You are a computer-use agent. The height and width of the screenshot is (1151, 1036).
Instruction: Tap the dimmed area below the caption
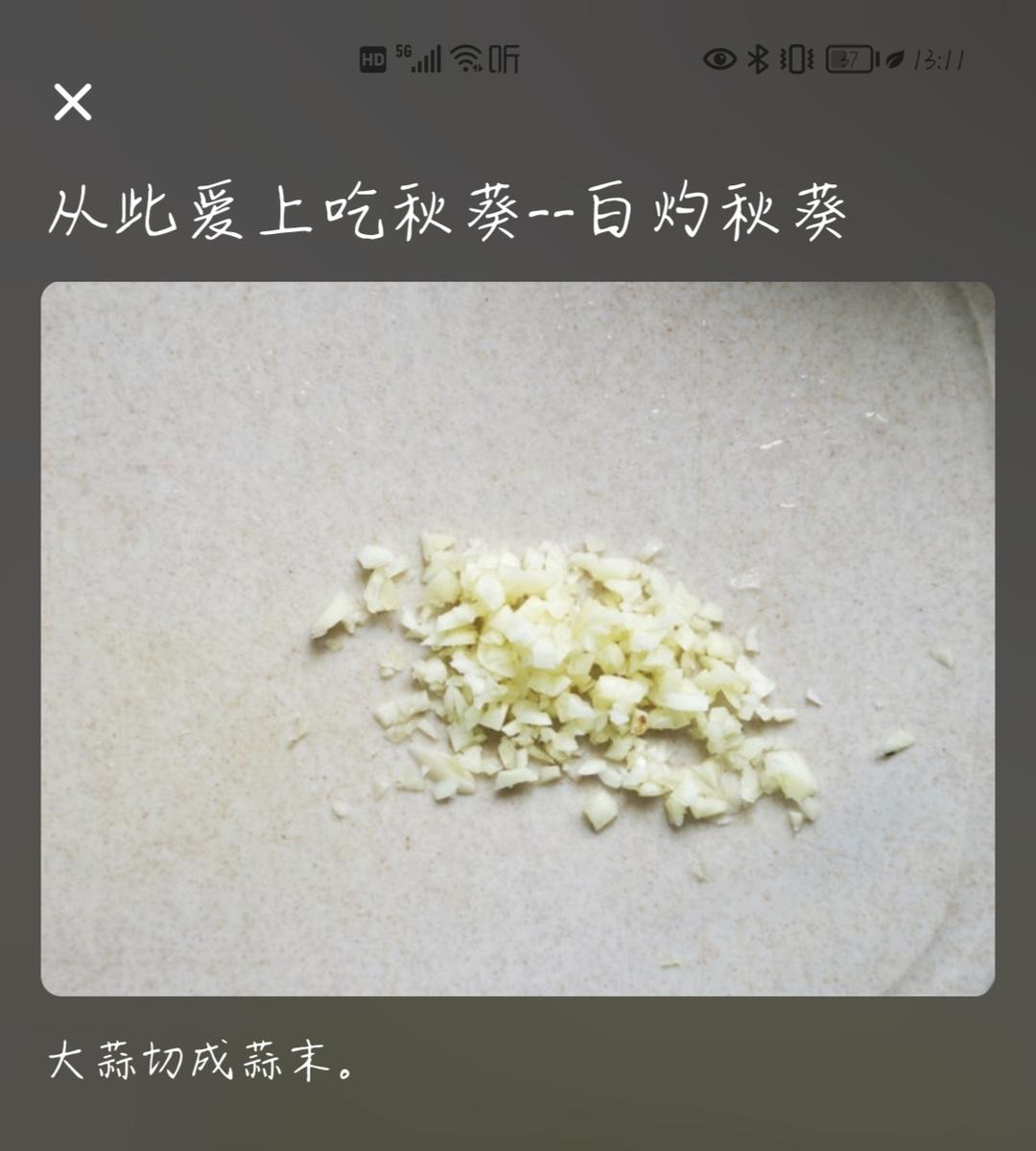pos(518,1122)
